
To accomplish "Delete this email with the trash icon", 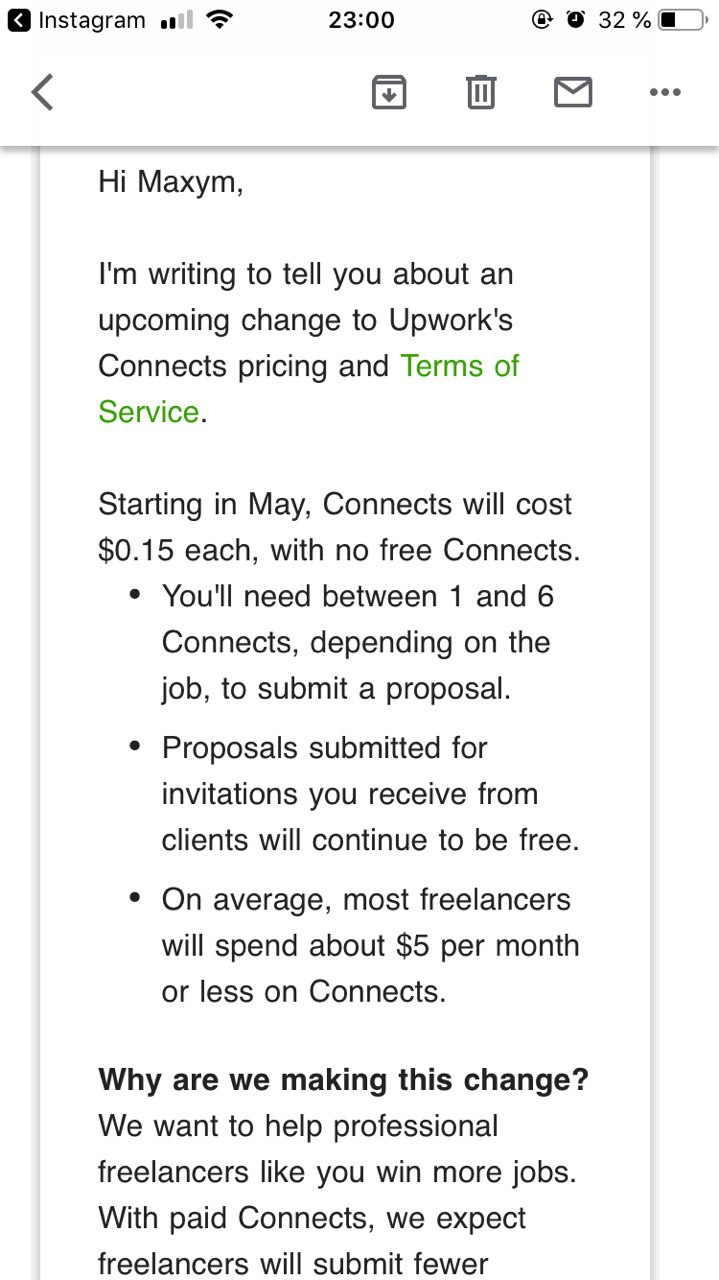I will (481, 93).
